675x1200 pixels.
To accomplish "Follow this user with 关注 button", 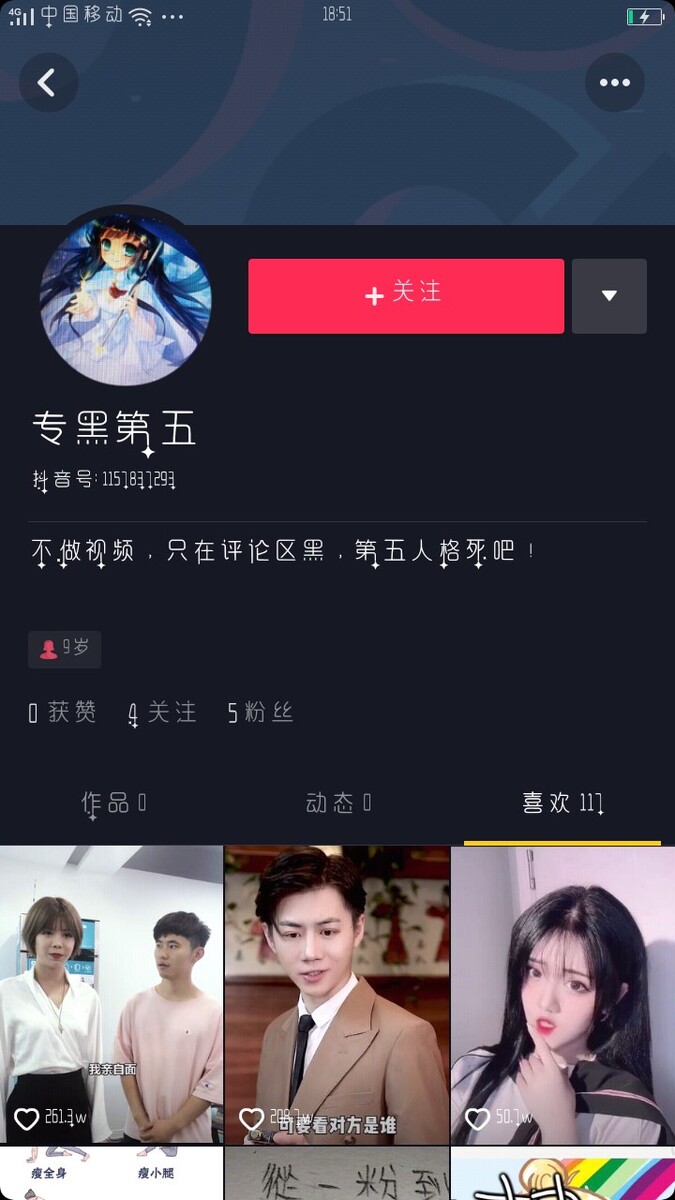I will tap(406, 296).
